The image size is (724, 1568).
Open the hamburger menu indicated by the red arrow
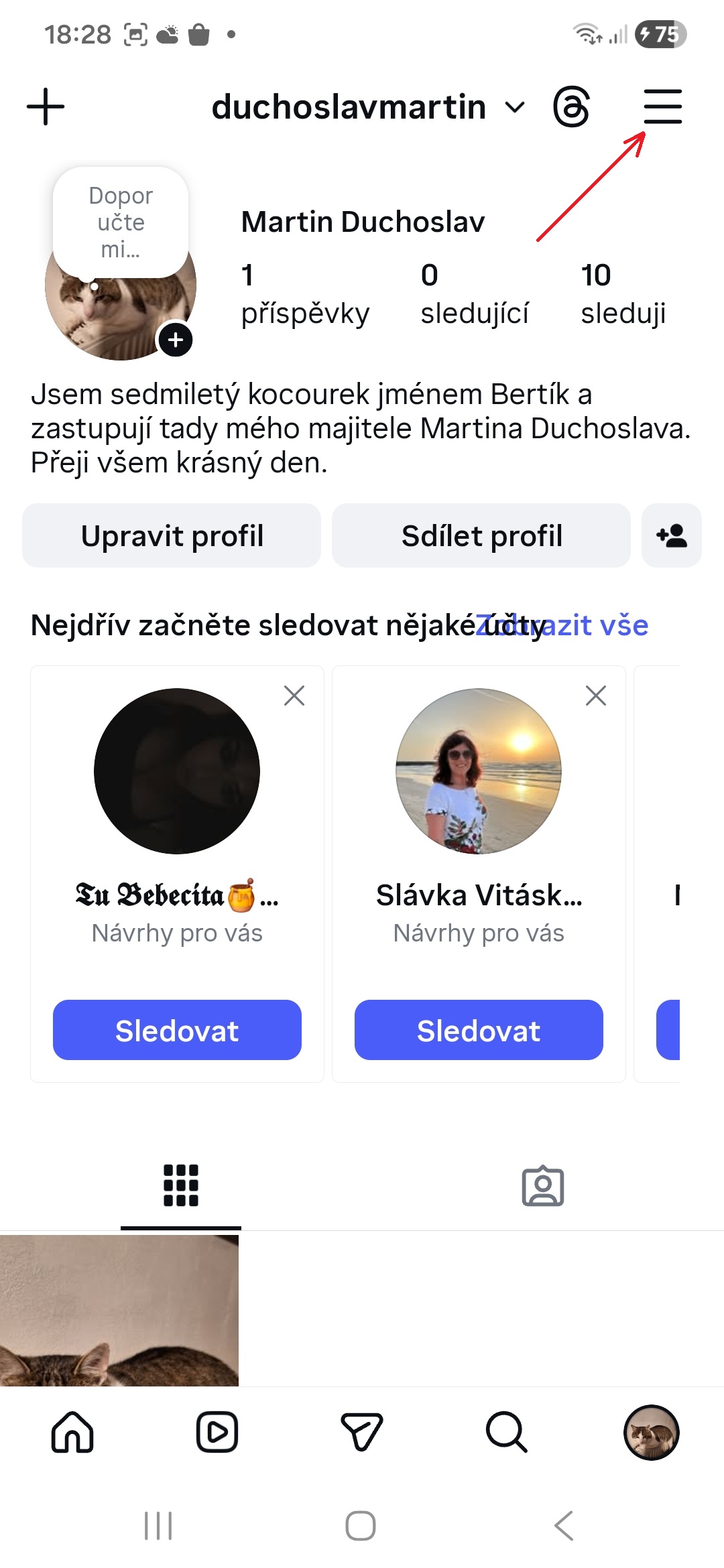coord(662,106)
